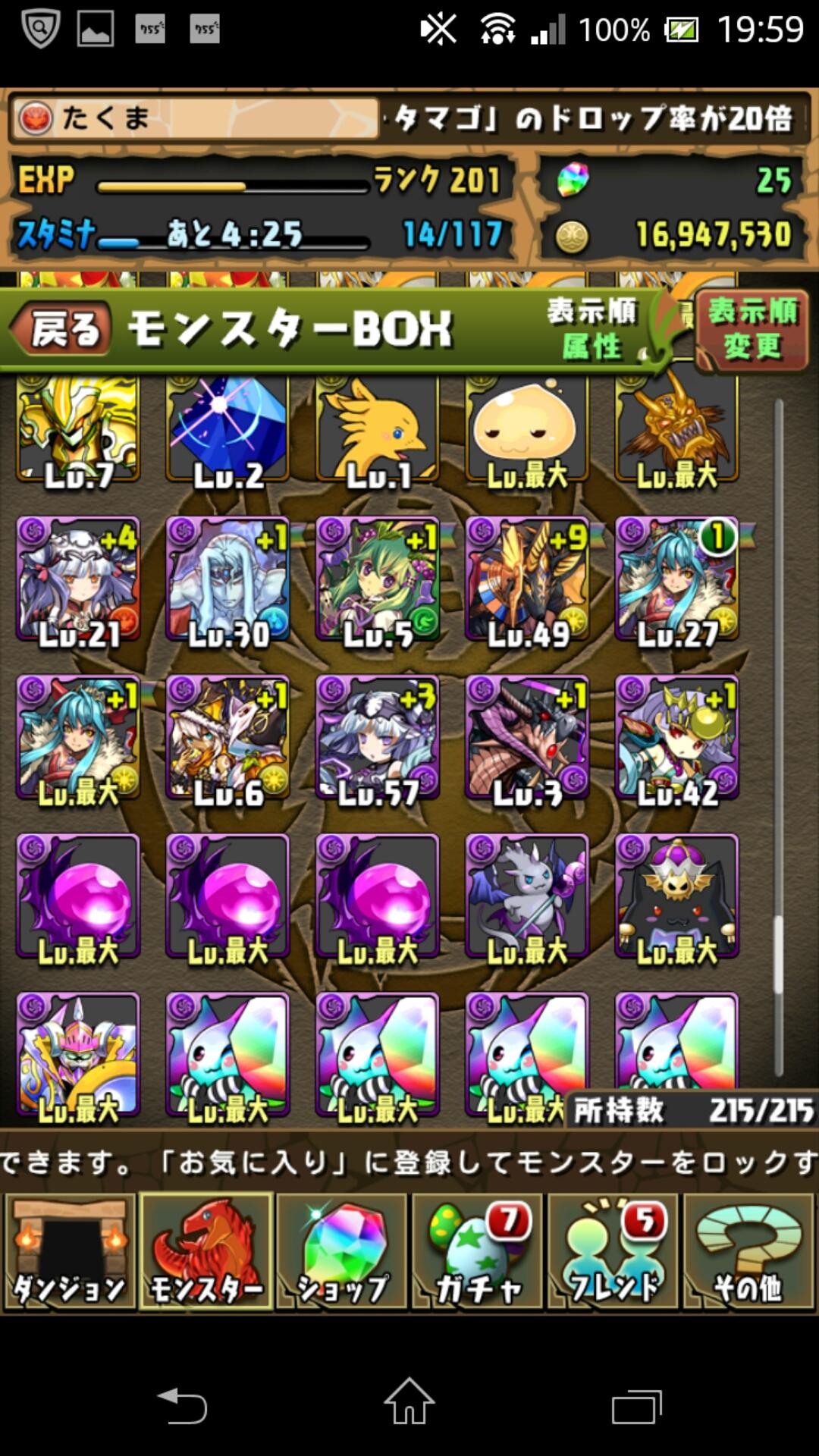The height and width of the screenshot is (1456, 819).
Task: Open the 表示順変更 sort order button
Action: [x=752, y=330]
